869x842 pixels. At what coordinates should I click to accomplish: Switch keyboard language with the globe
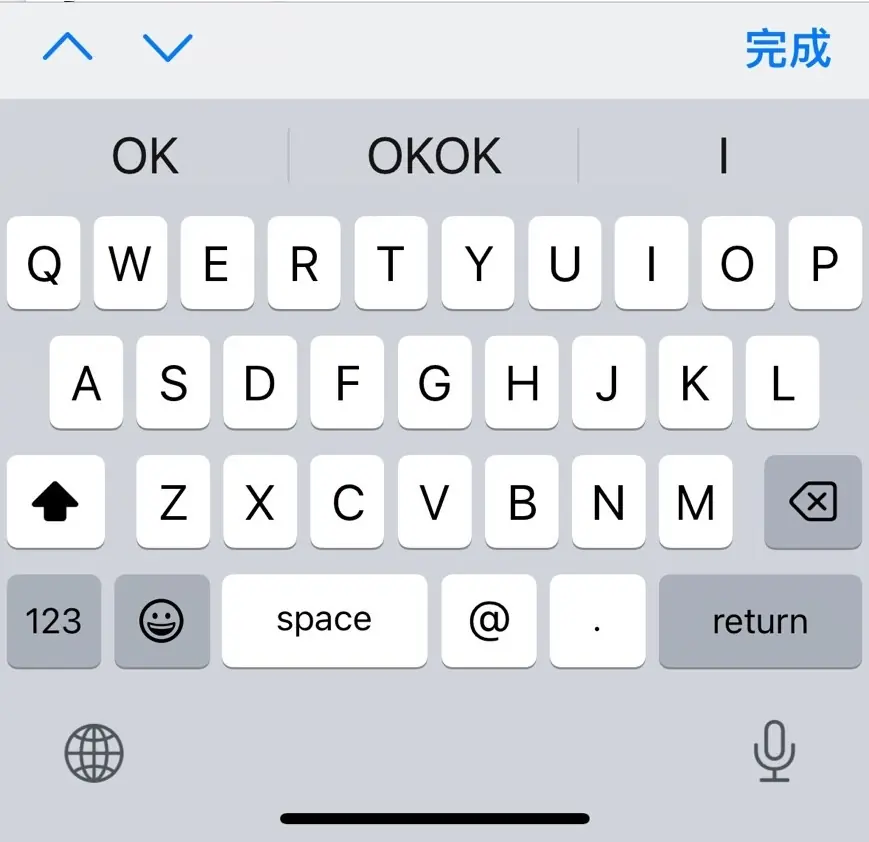point(94,753)
